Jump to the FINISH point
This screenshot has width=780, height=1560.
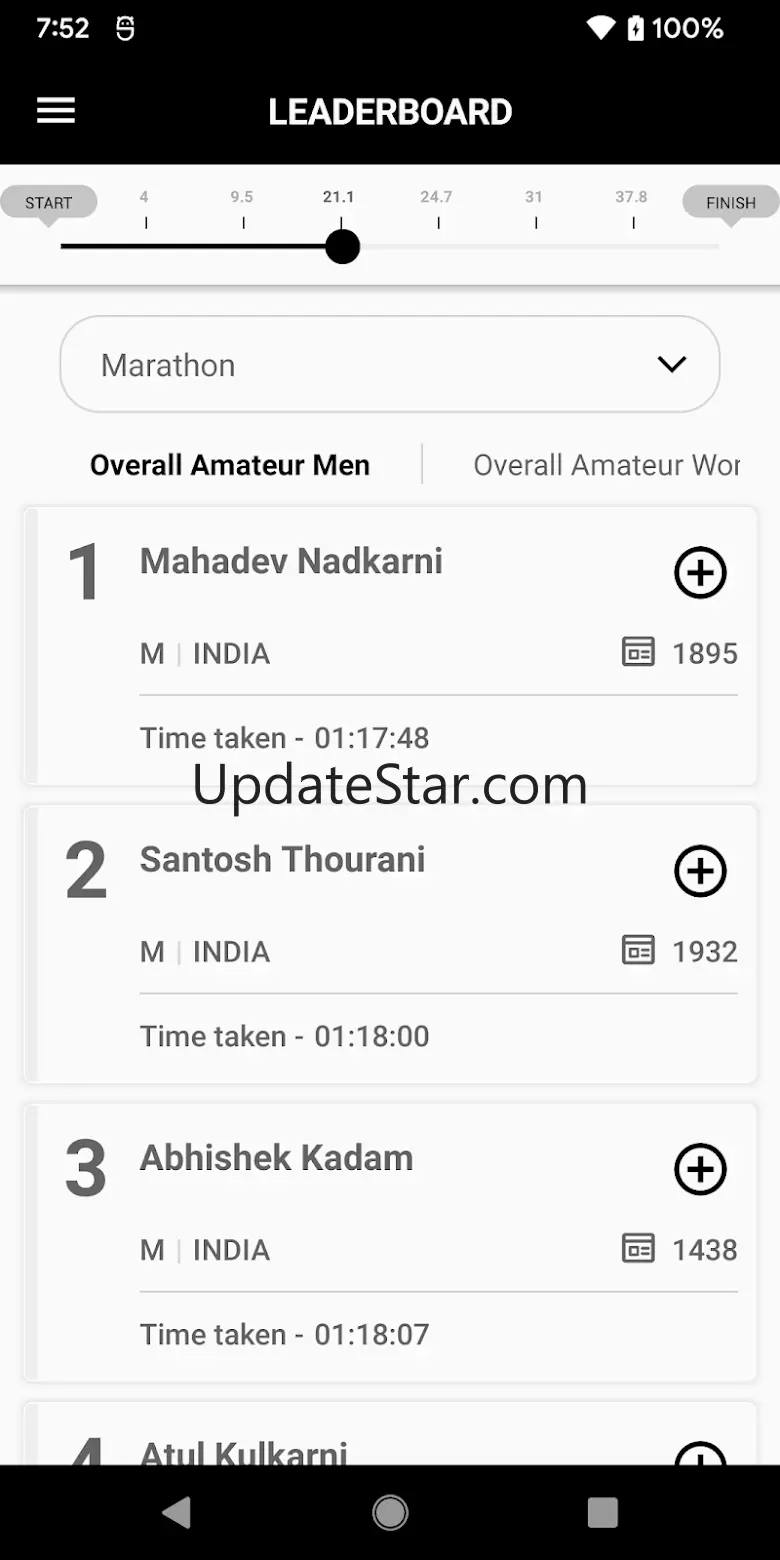(x=730, y=204)
